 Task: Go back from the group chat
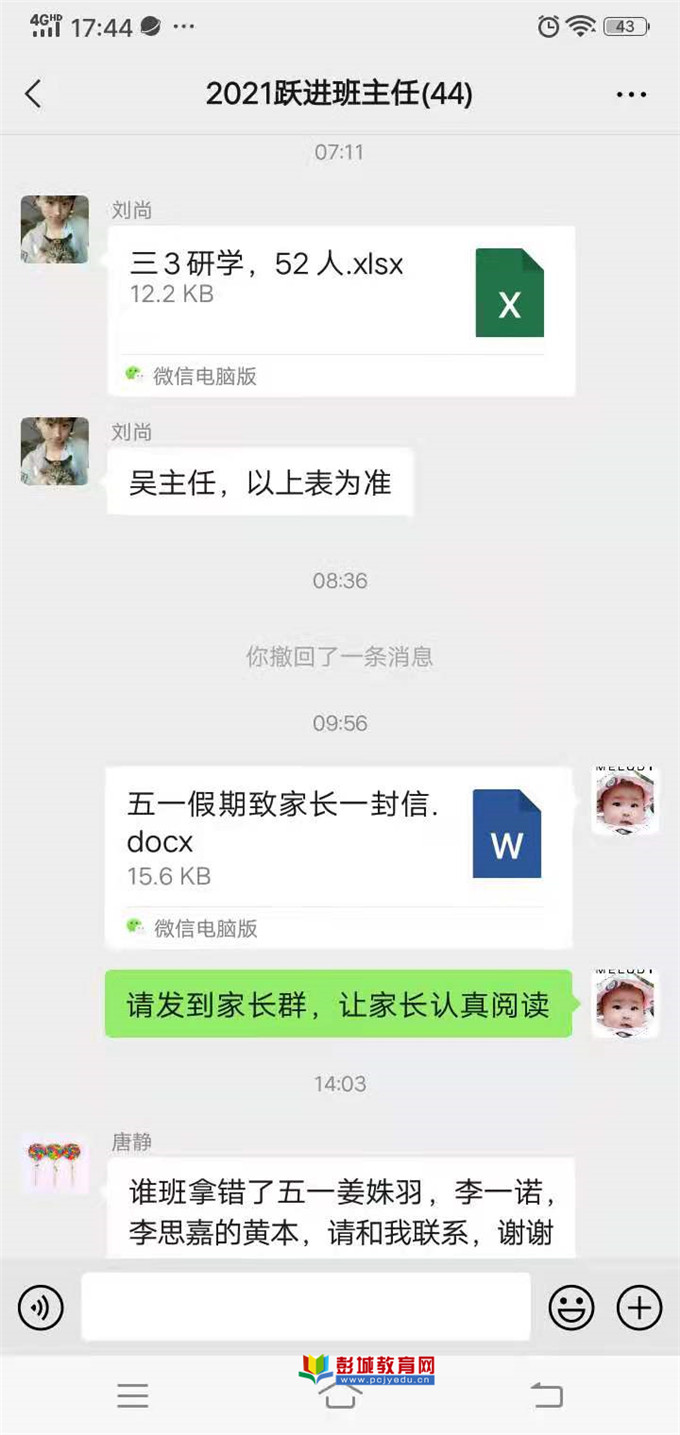pyautogui.click(x=33, y=94)
